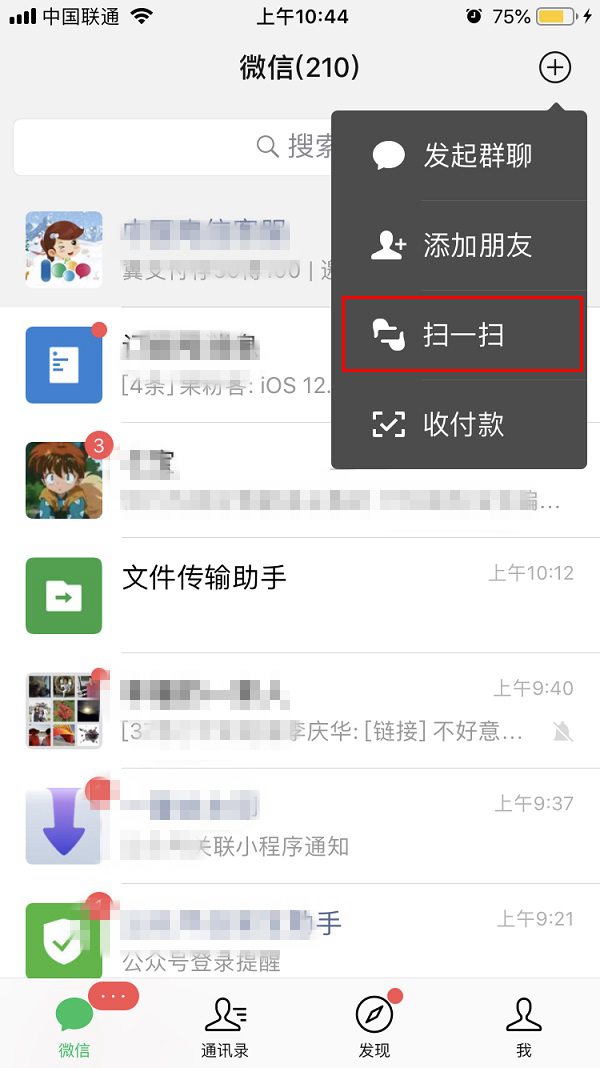Tap the 搜索 search box
Viewport: 600px width, 1068px height.
[170, 147]
